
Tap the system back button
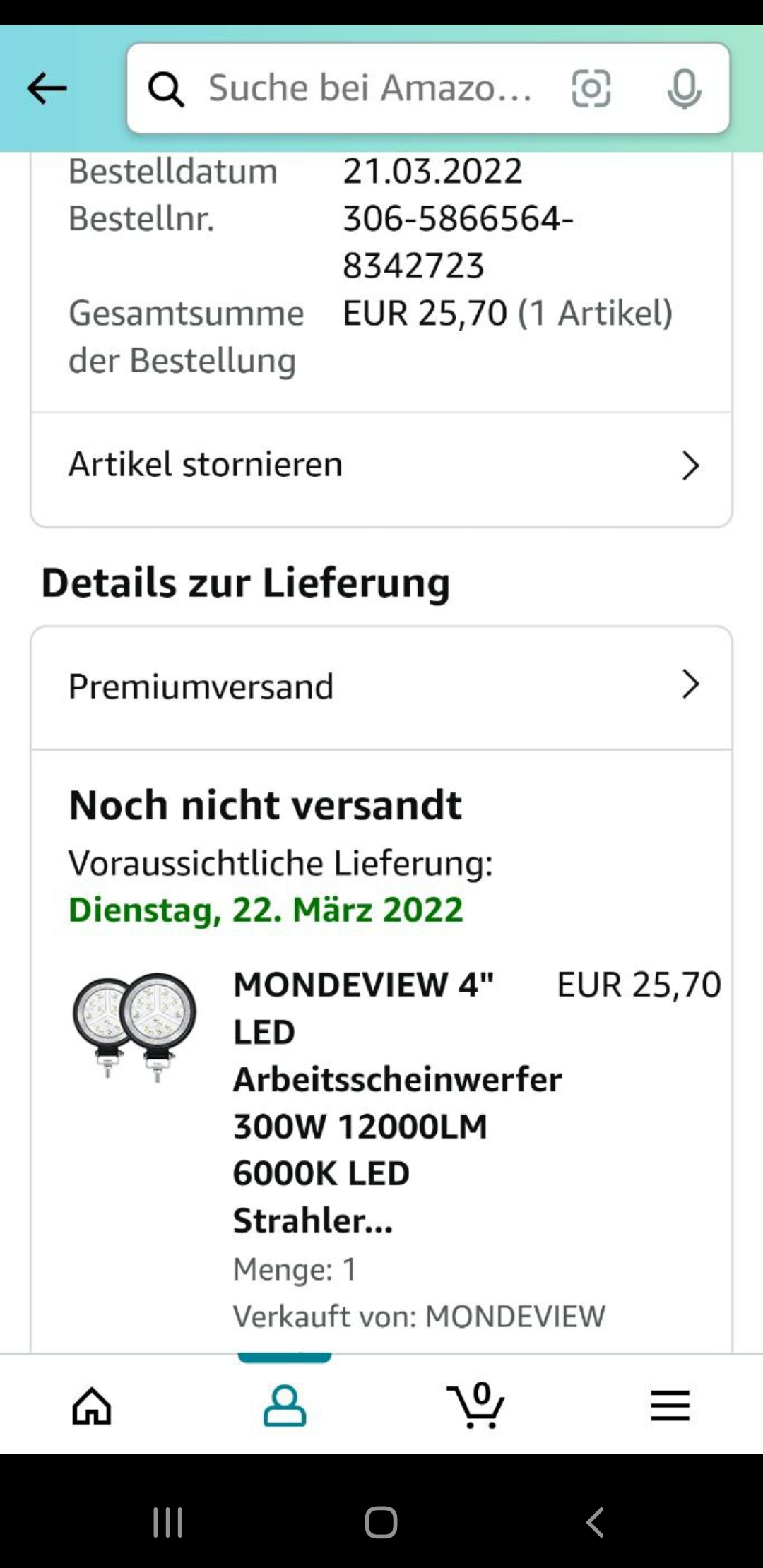pos(595,1522)
